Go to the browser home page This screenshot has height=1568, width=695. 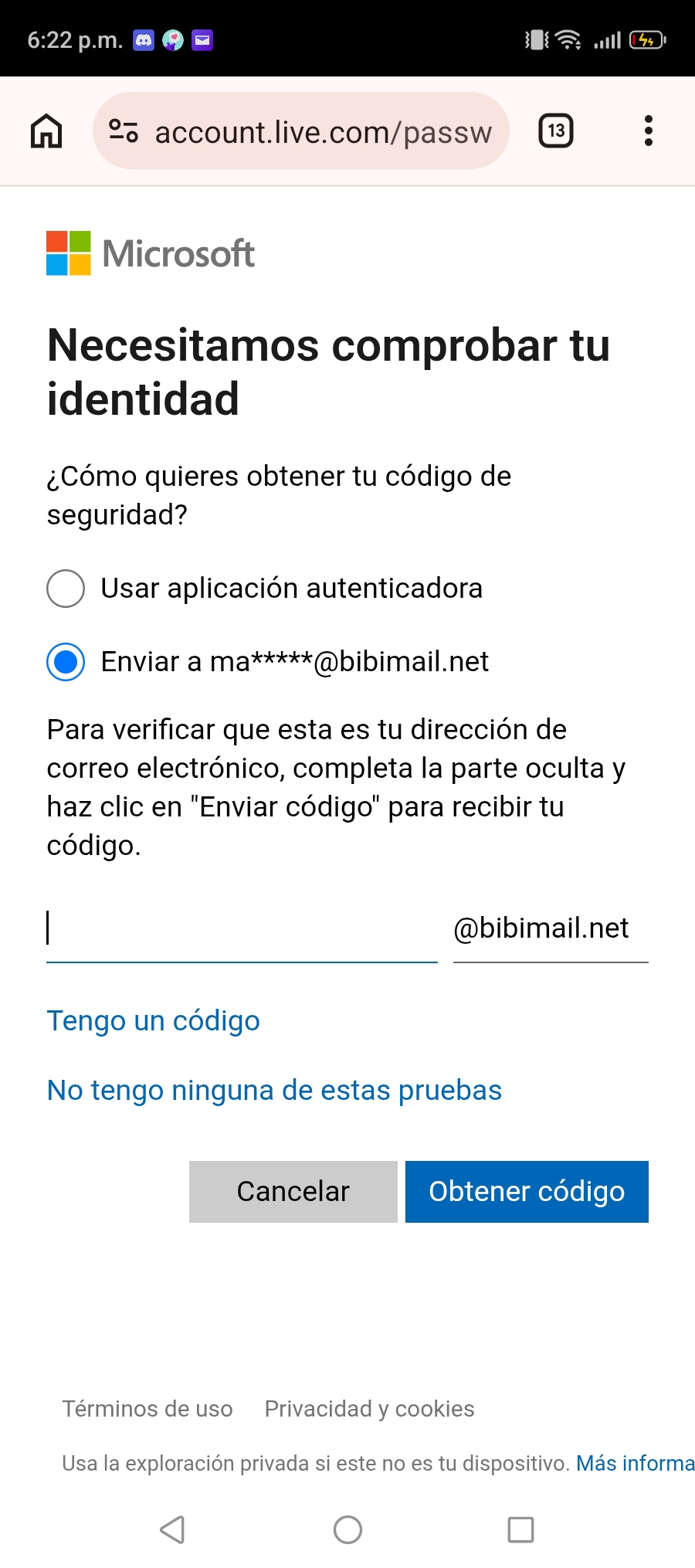tap(46, 131)
